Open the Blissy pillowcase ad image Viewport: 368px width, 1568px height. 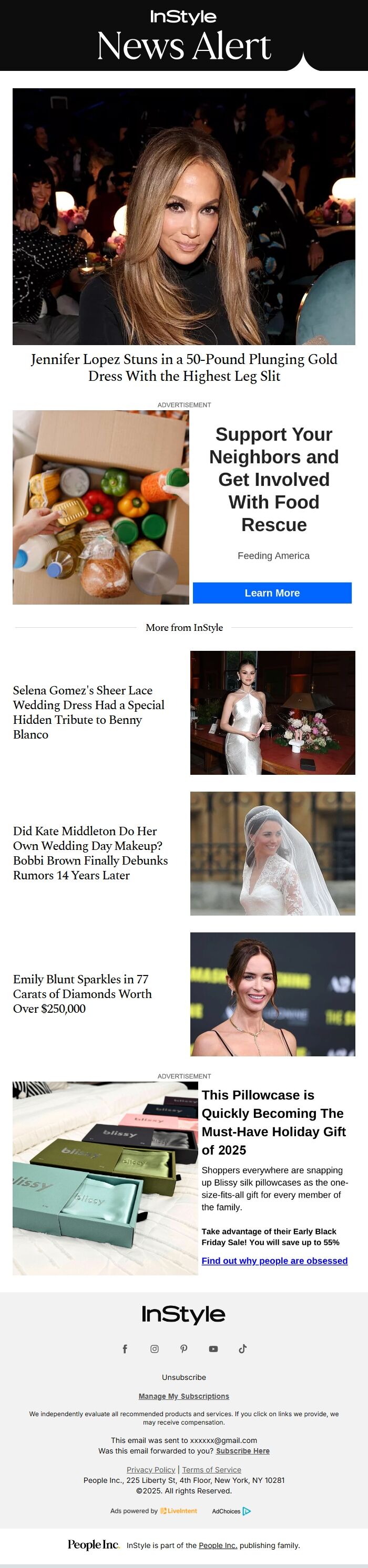coord(105,1178)
